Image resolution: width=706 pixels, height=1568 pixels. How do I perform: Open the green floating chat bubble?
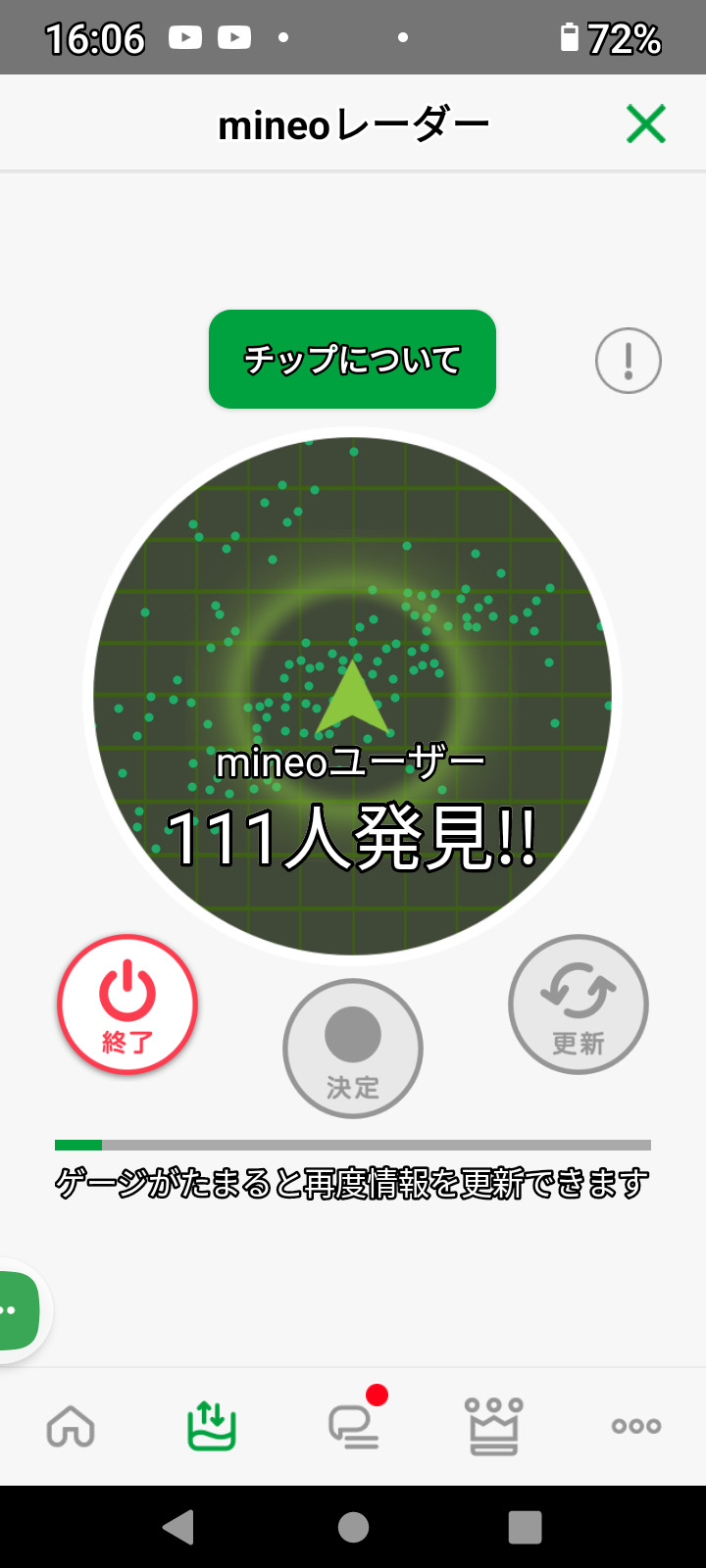[x=18, y=1310]
